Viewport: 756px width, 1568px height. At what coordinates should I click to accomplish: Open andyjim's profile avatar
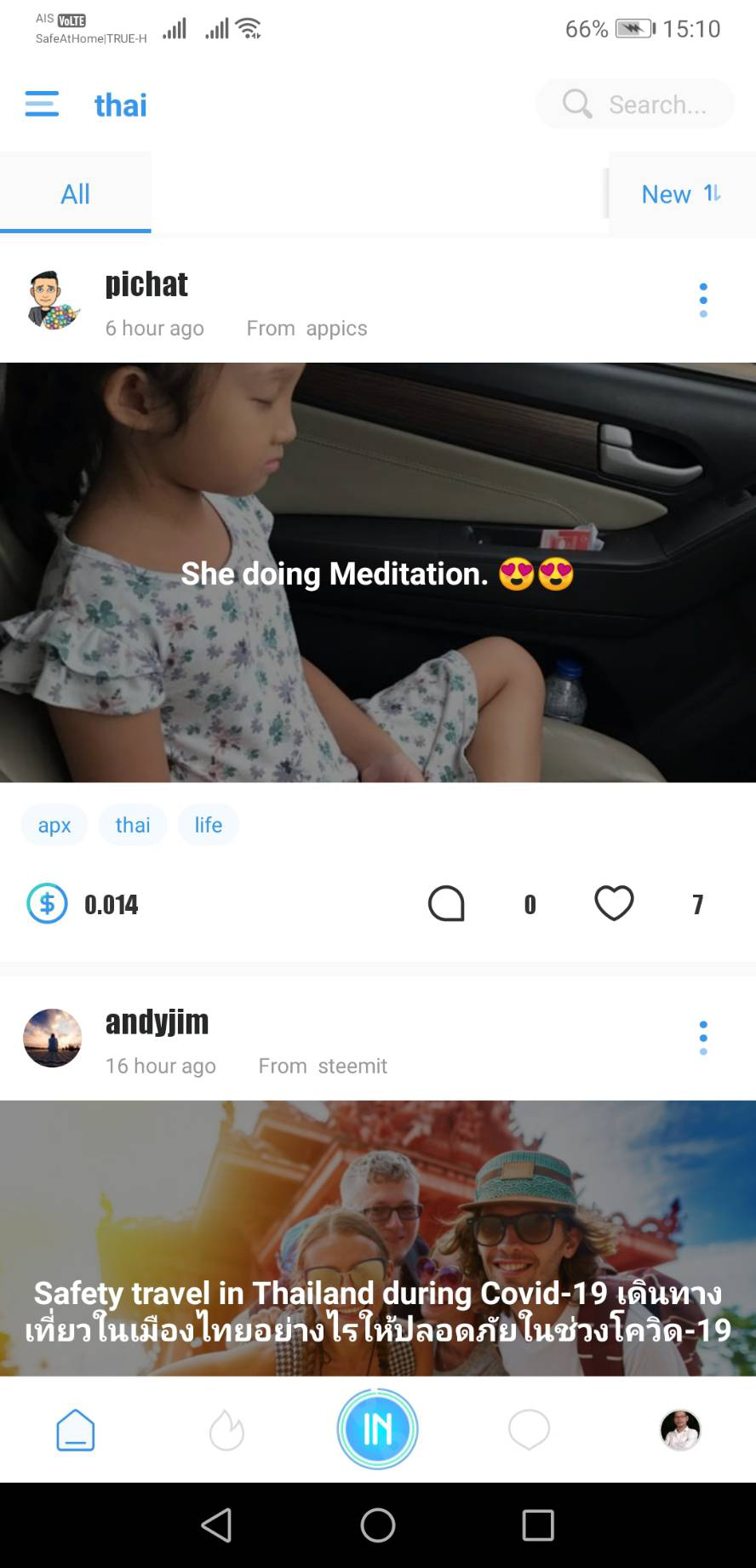53,1039
